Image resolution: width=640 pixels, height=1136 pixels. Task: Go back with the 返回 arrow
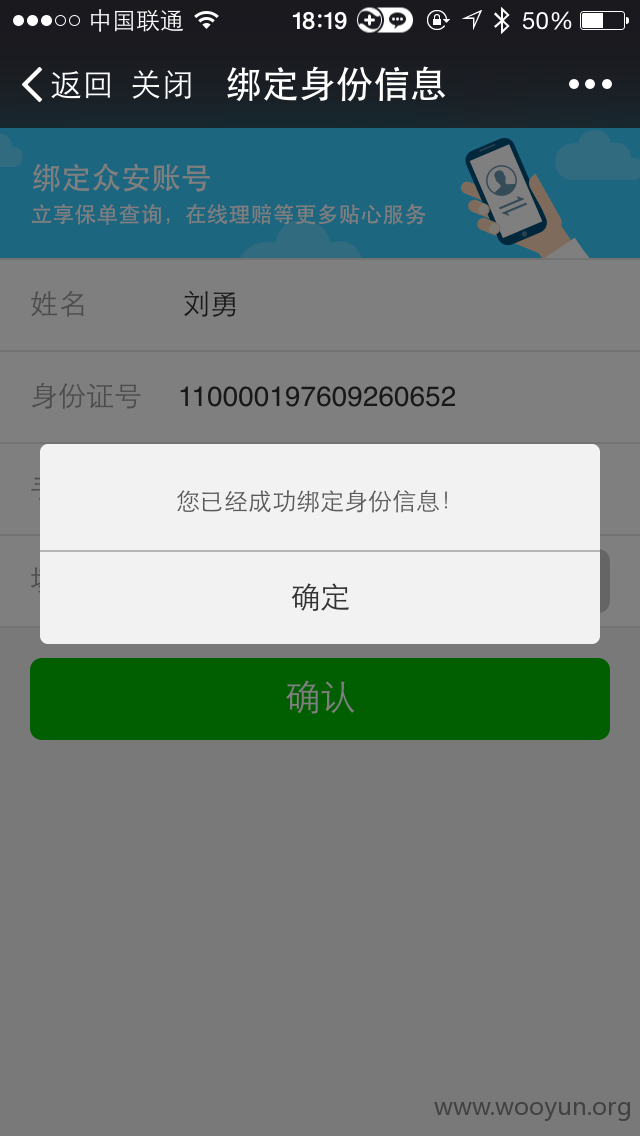point(66,85)
